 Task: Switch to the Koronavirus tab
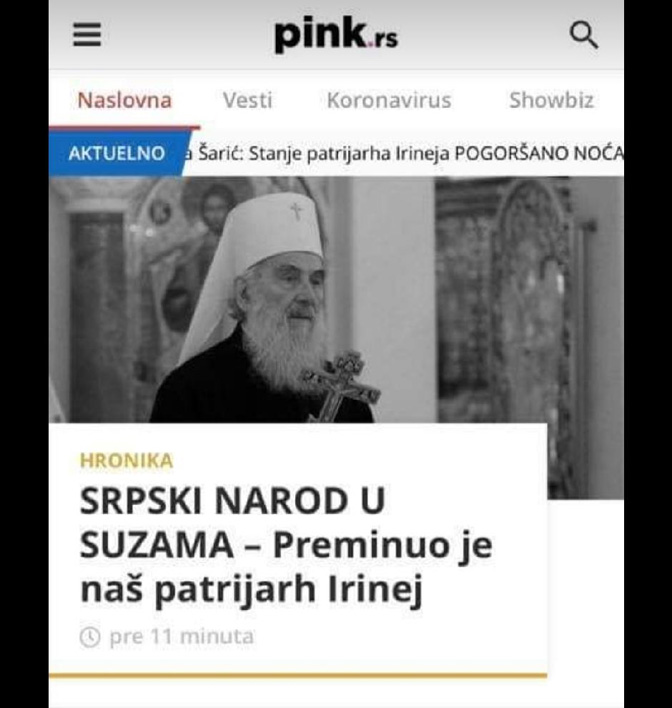(x=388, y=100)
